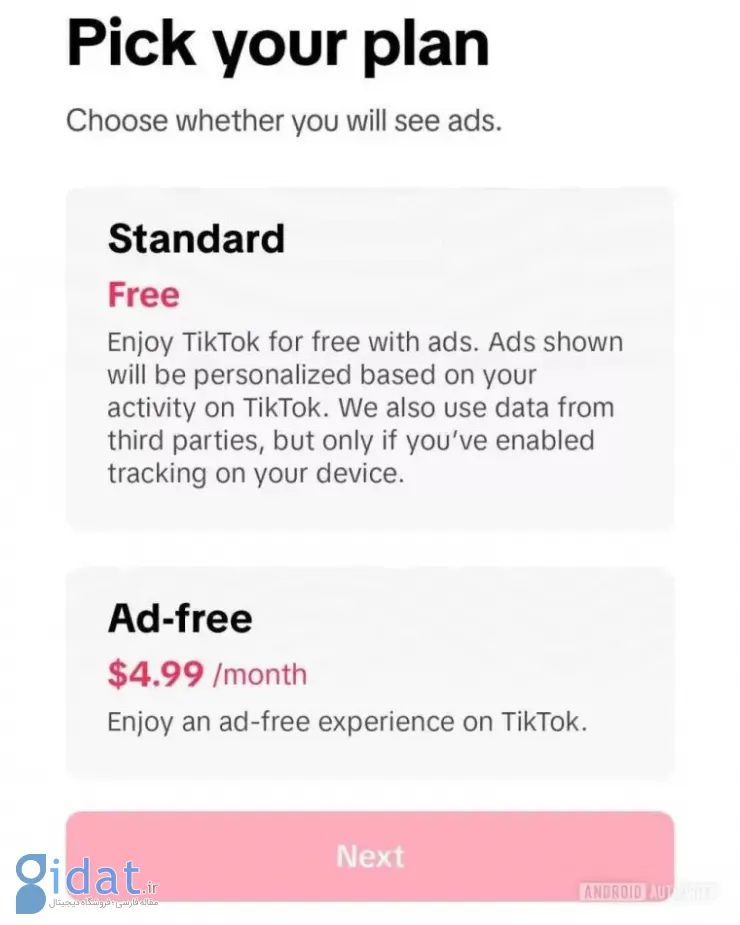Select the Standard free plan card
Viewport: 740px width, 925px height.
tap(370, 358)
